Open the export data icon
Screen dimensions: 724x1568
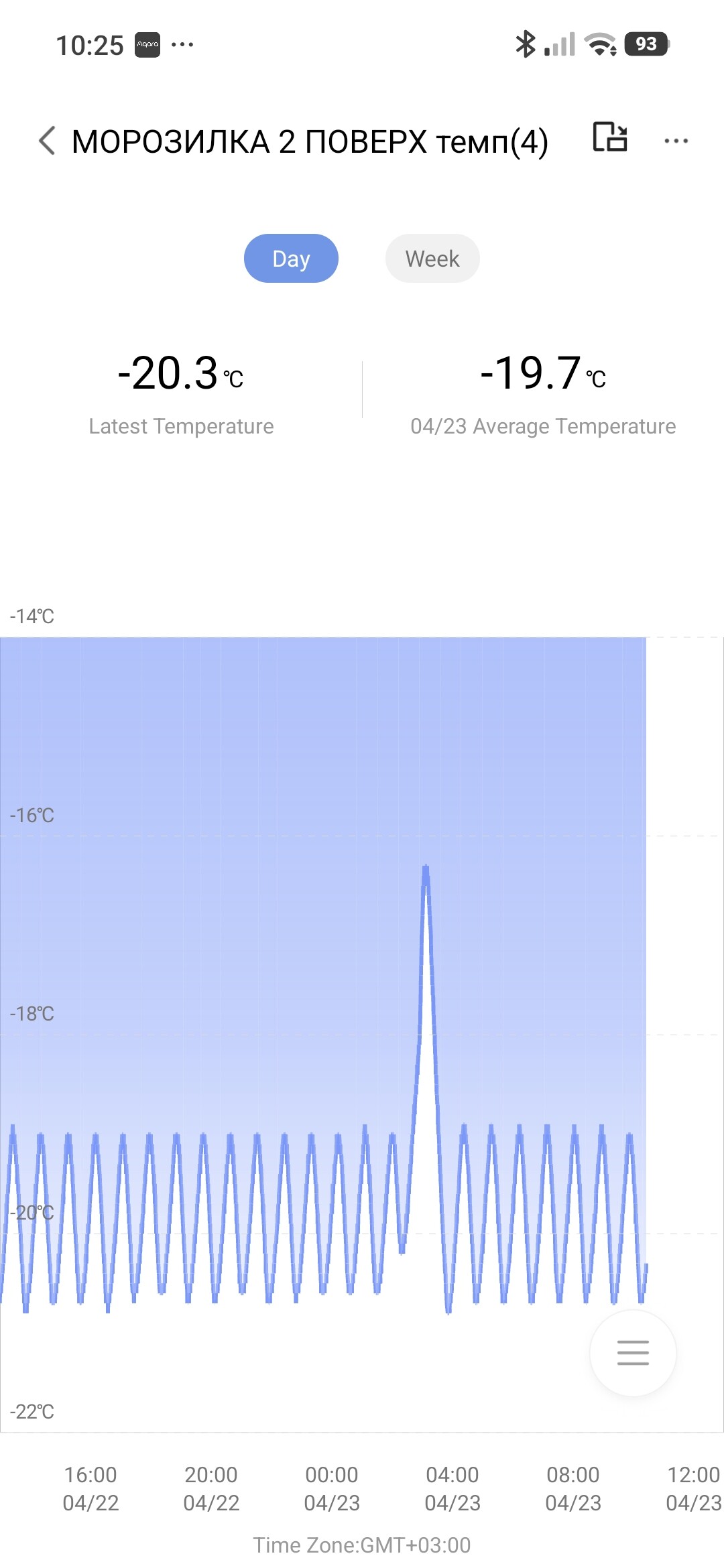[610, 137]
